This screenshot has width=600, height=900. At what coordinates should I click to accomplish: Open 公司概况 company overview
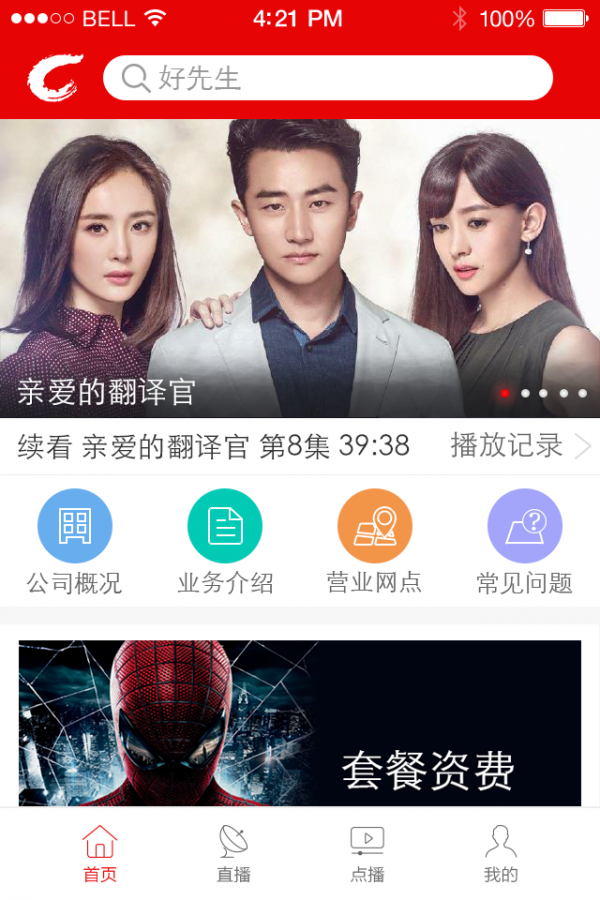(x=75, y=542)
